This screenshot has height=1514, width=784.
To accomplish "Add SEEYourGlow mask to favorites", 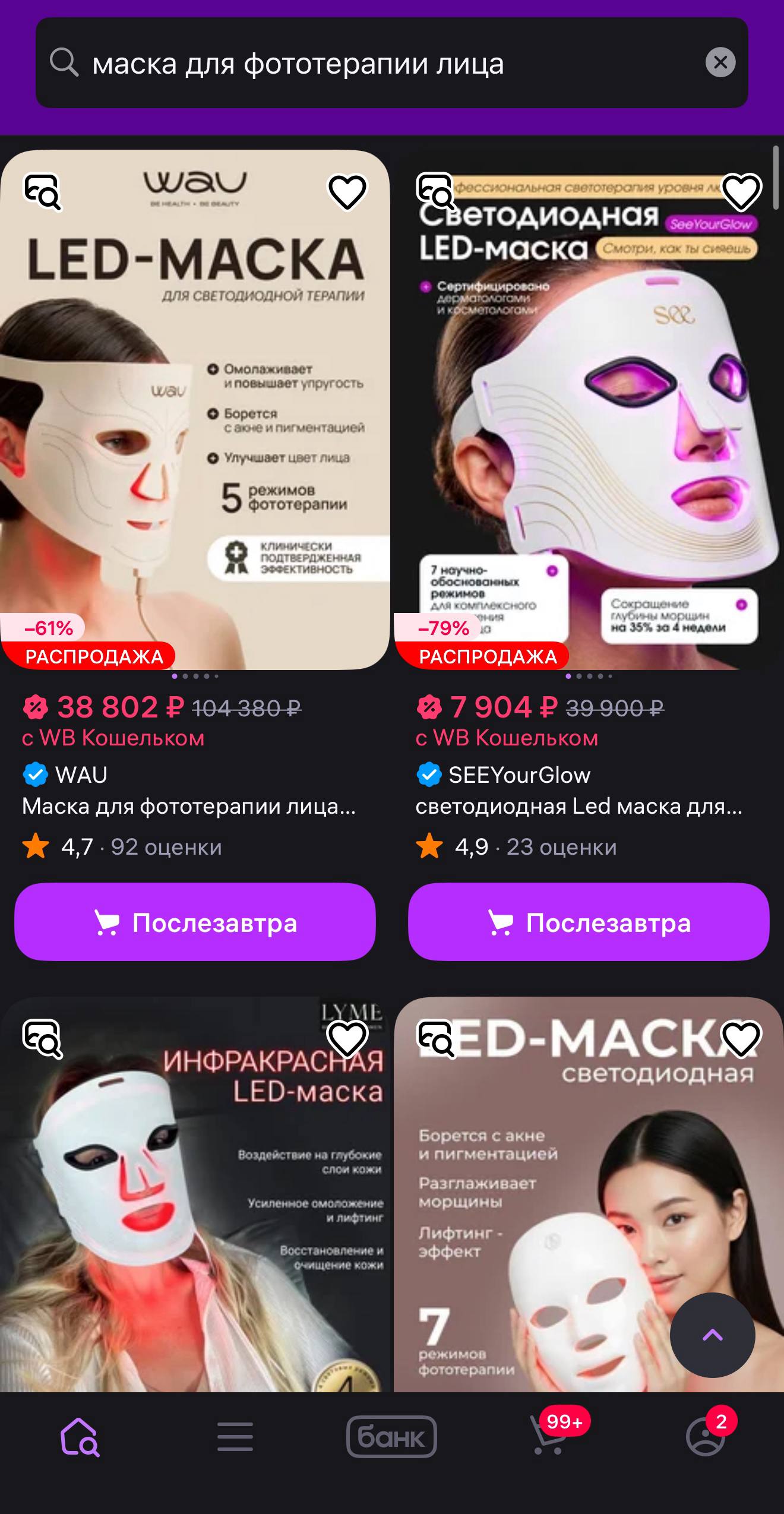I will [x=741, y=192].
